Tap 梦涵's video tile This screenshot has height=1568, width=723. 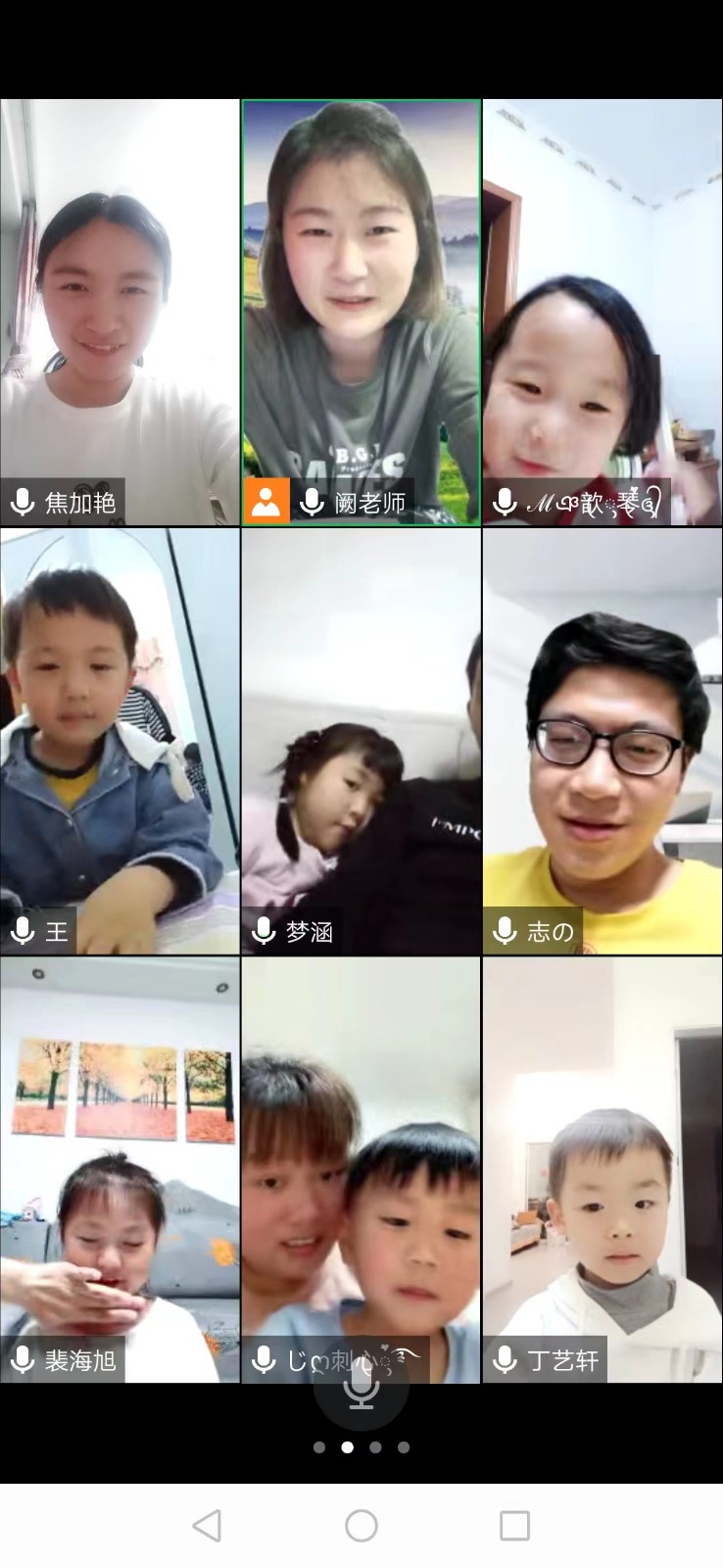tap(361, 741)
